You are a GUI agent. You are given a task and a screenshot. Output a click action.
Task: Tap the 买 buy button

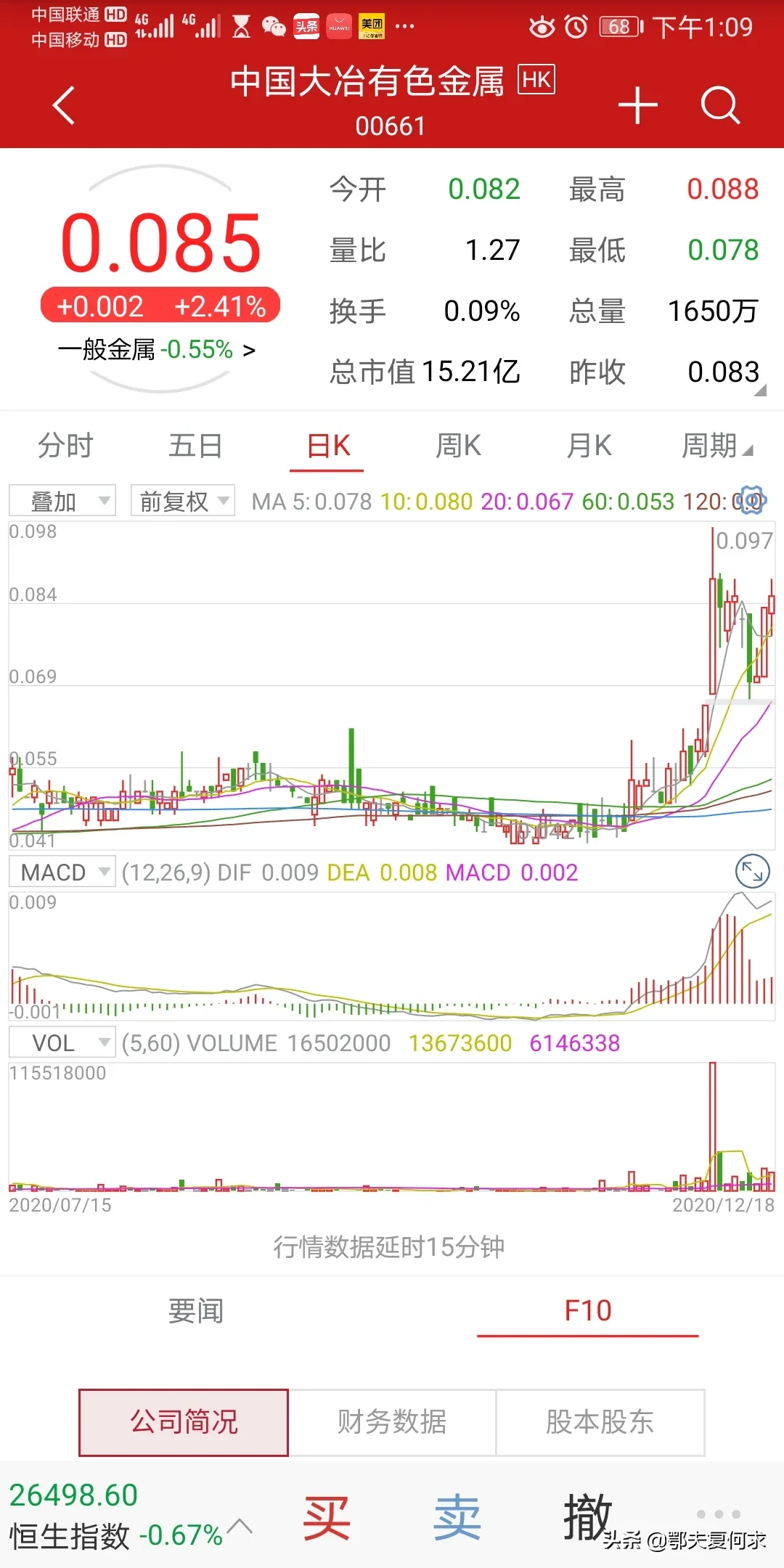tap(327, 1517)
